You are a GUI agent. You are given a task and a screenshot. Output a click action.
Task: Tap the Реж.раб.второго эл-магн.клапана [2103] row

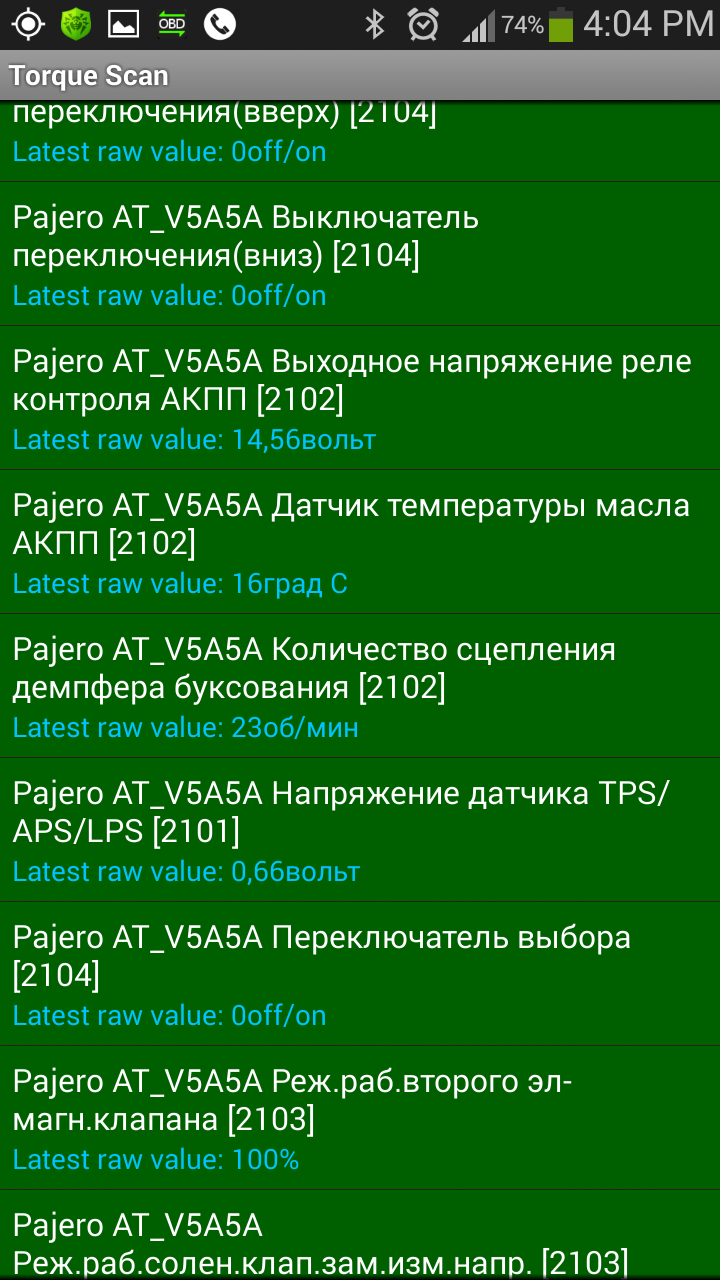point(360,1118)
